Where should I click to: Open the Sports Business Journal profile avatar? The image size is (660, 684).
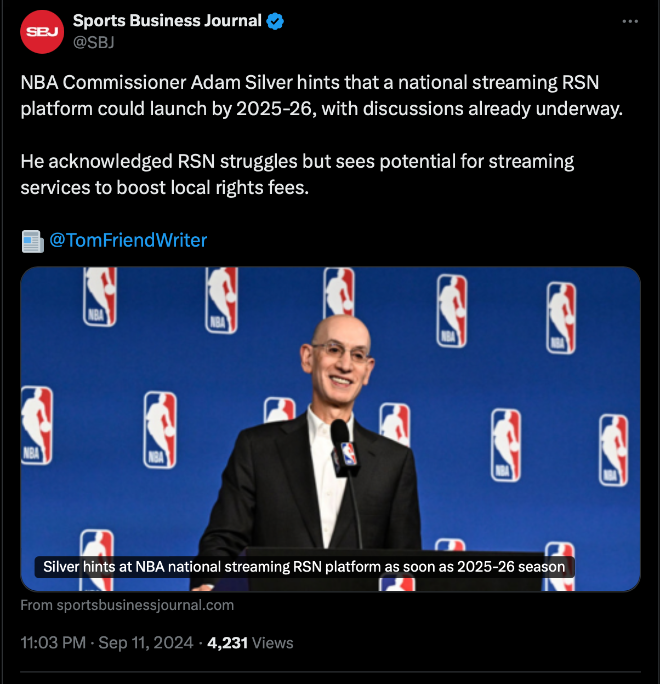(40, 31)
